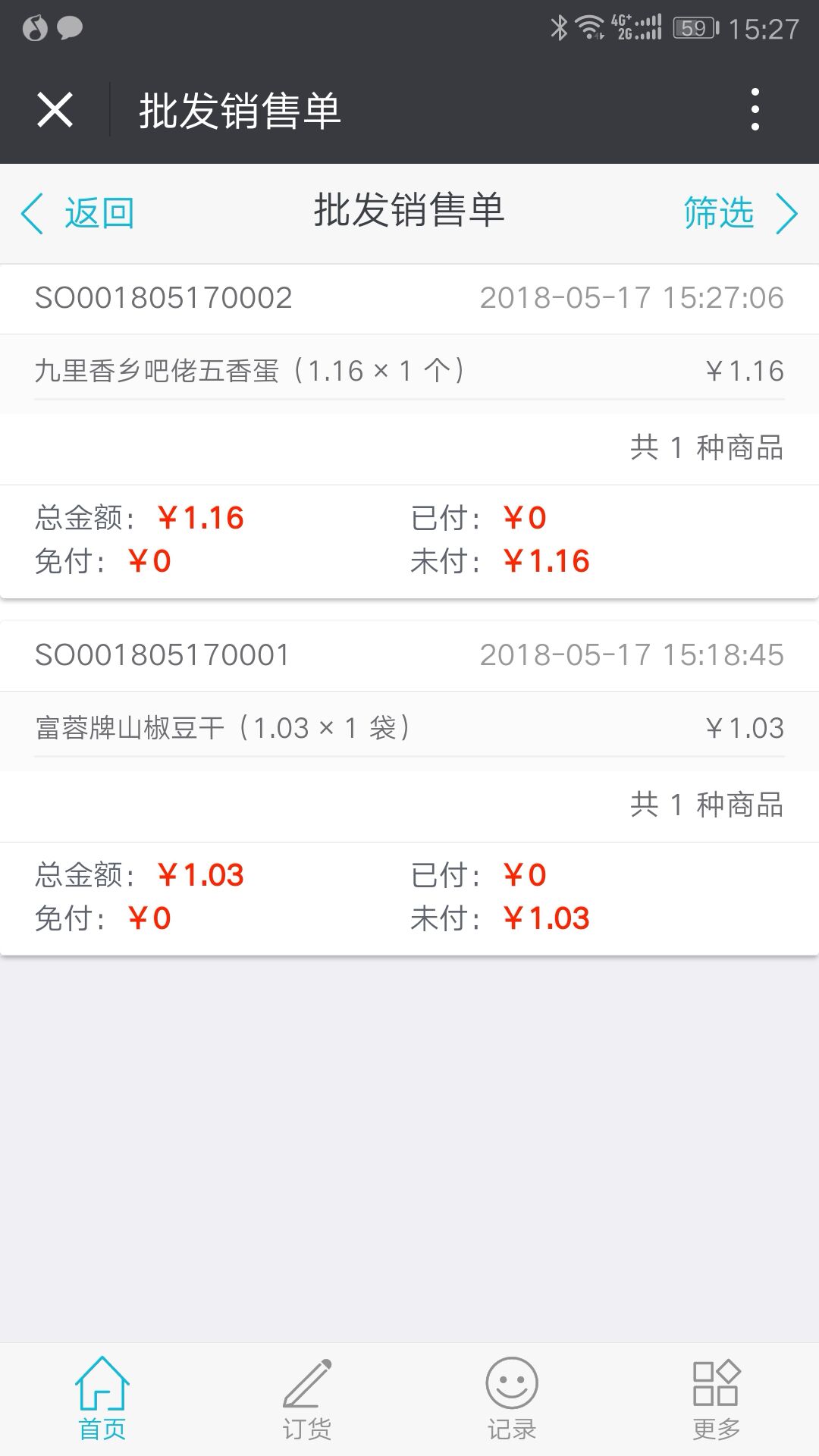Switch to the 更多 tab
Screen dimensions: 819x1456
click(716, 1399)
